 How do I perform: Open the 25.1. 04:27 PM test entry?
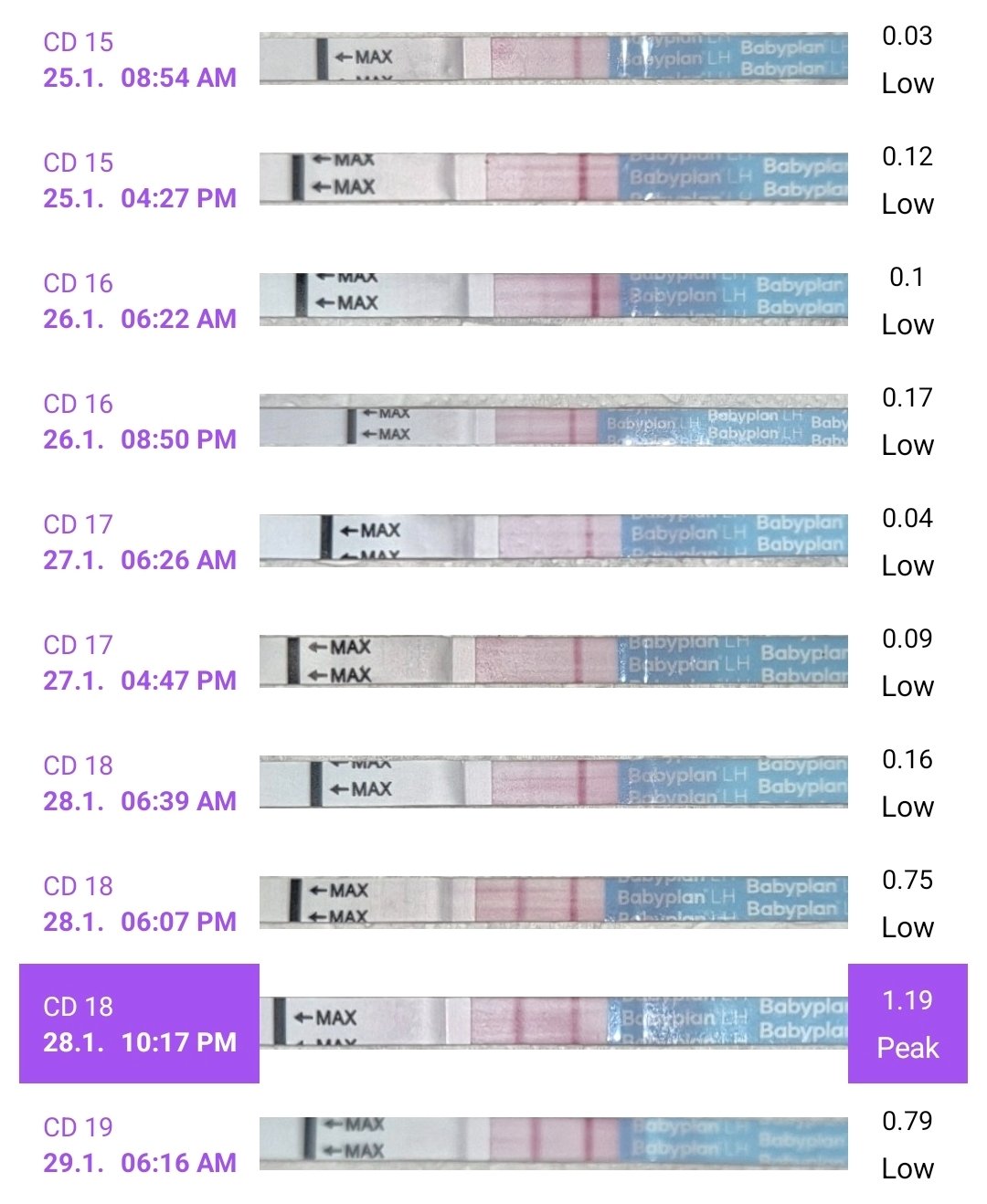pyautogui.click(x=140, y=181)
